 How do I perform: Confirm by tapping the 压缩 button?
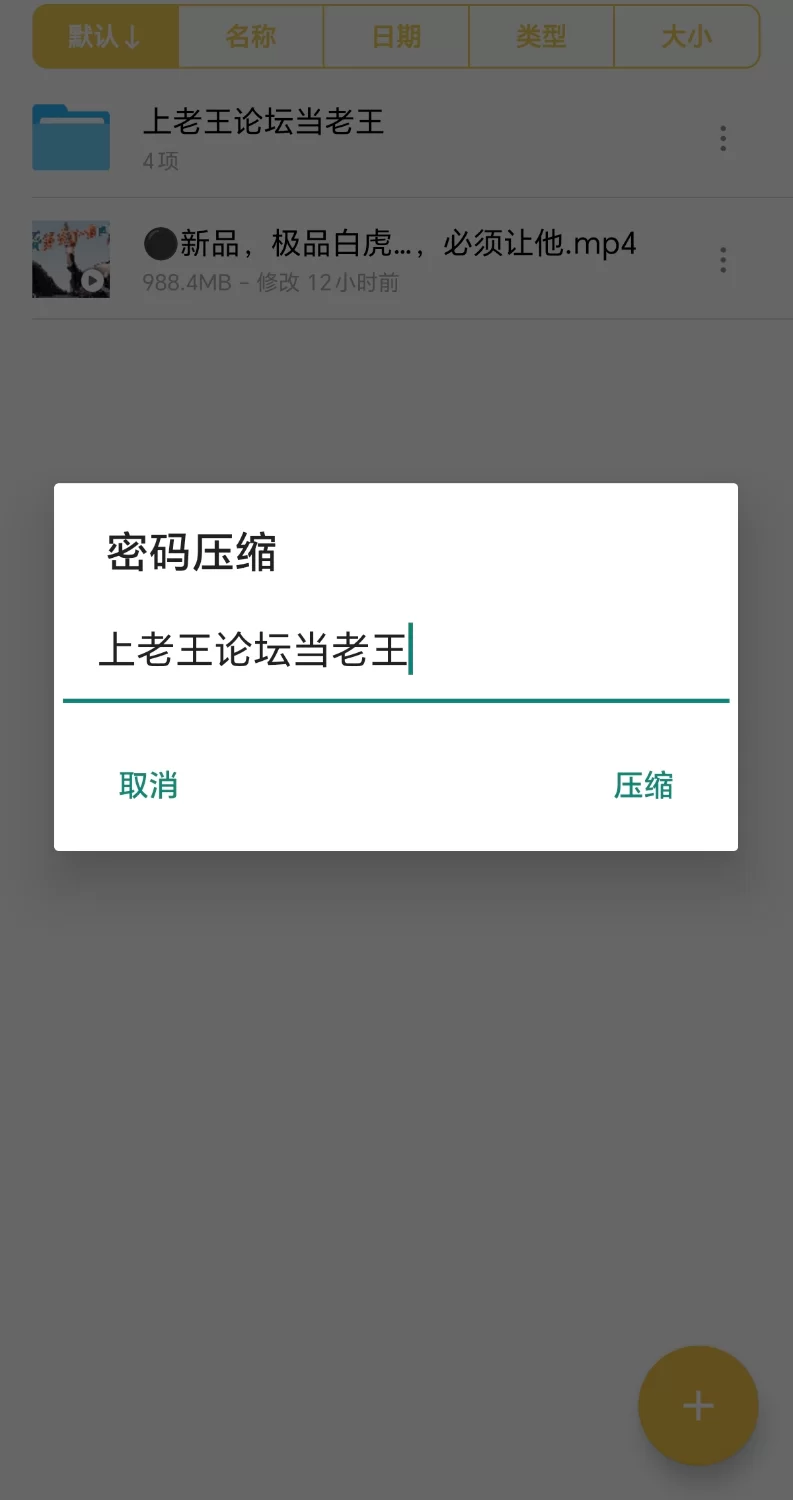click(x=643, y=785)
